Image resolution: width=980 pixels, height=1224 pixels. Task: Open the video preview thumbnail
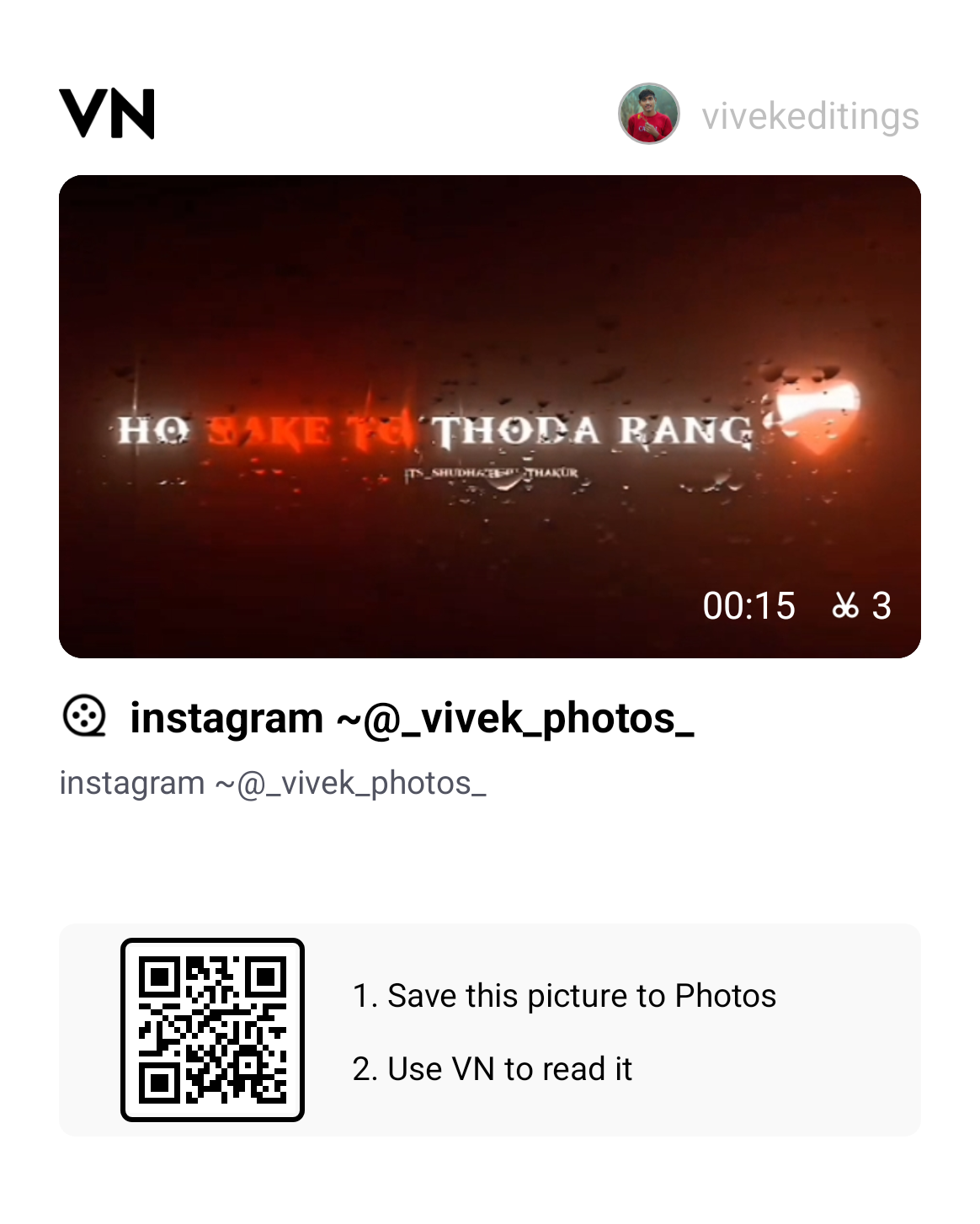point(490,414)
